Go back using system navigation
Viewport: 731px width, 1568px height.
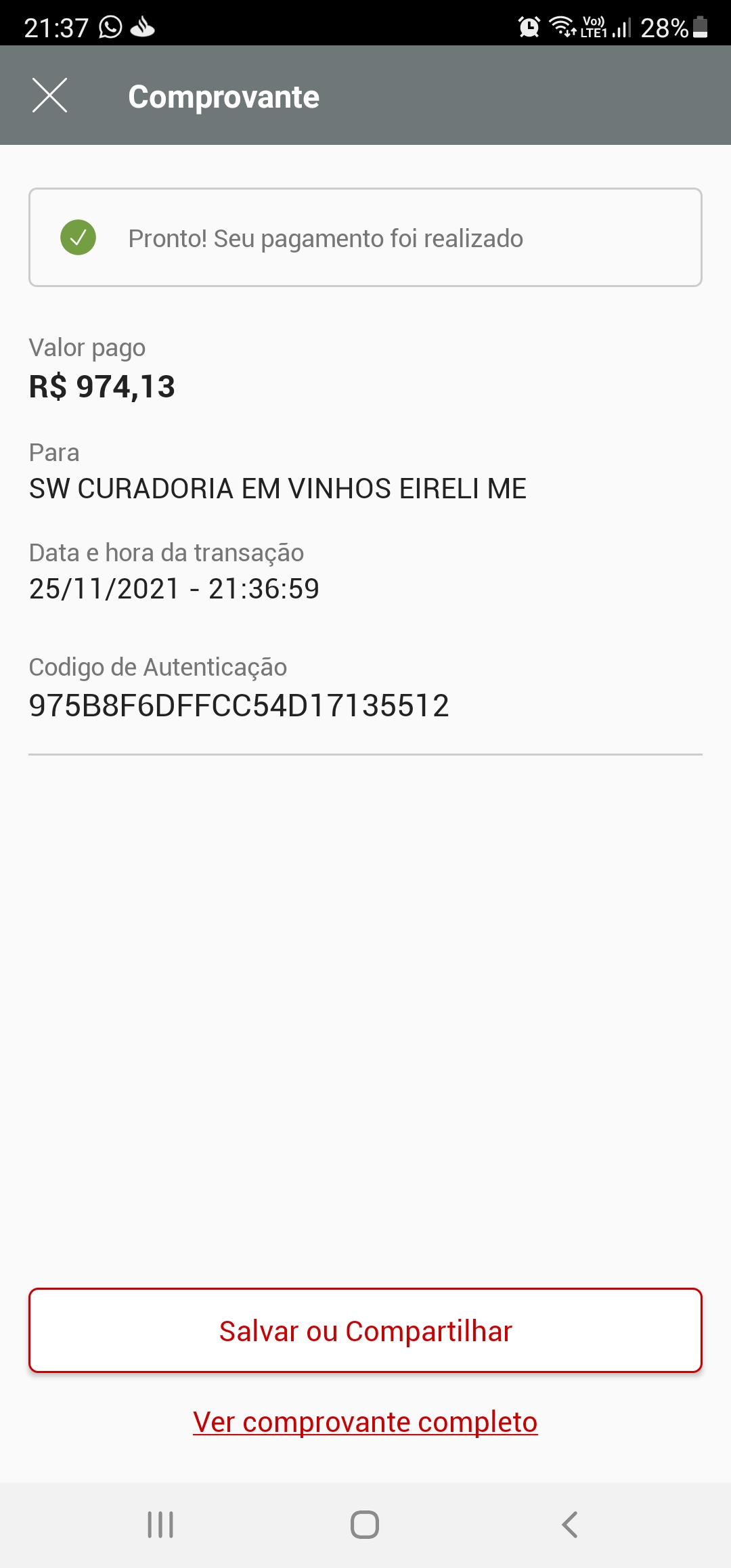[570, 1525]
